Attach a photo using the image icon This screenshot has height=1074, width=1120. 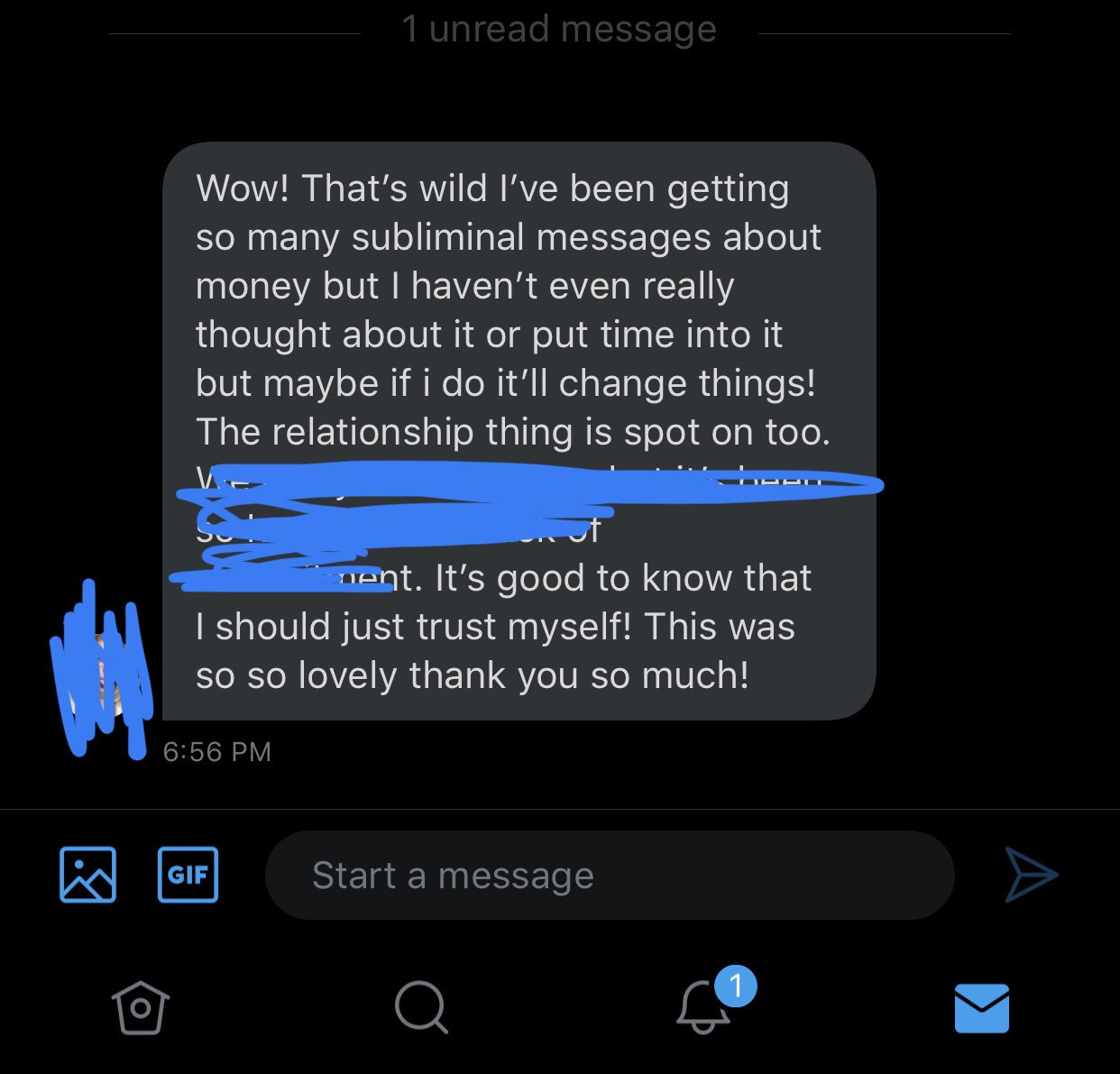(x=87, y=875)
